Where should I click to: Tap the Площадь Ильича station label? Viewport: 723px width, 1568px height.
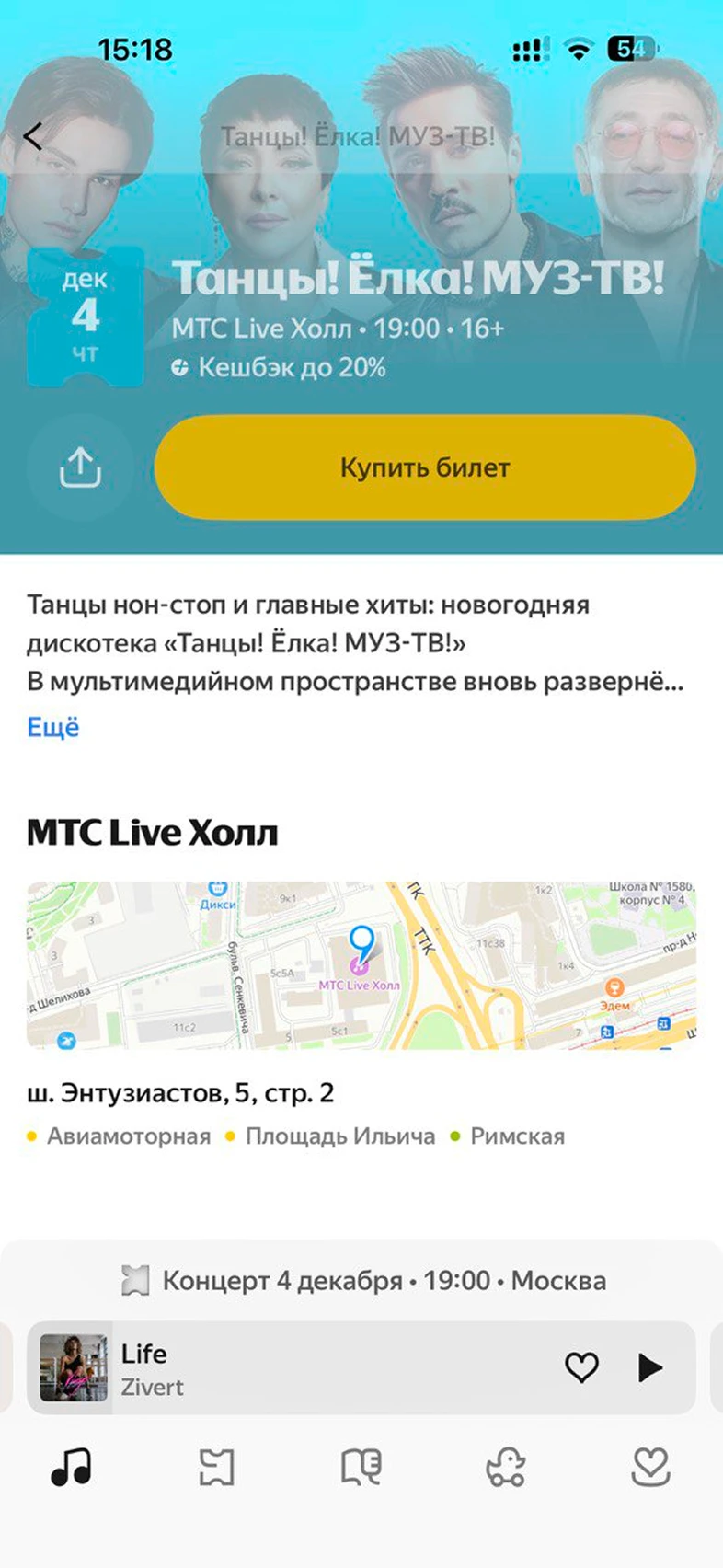click(339, 1136)
